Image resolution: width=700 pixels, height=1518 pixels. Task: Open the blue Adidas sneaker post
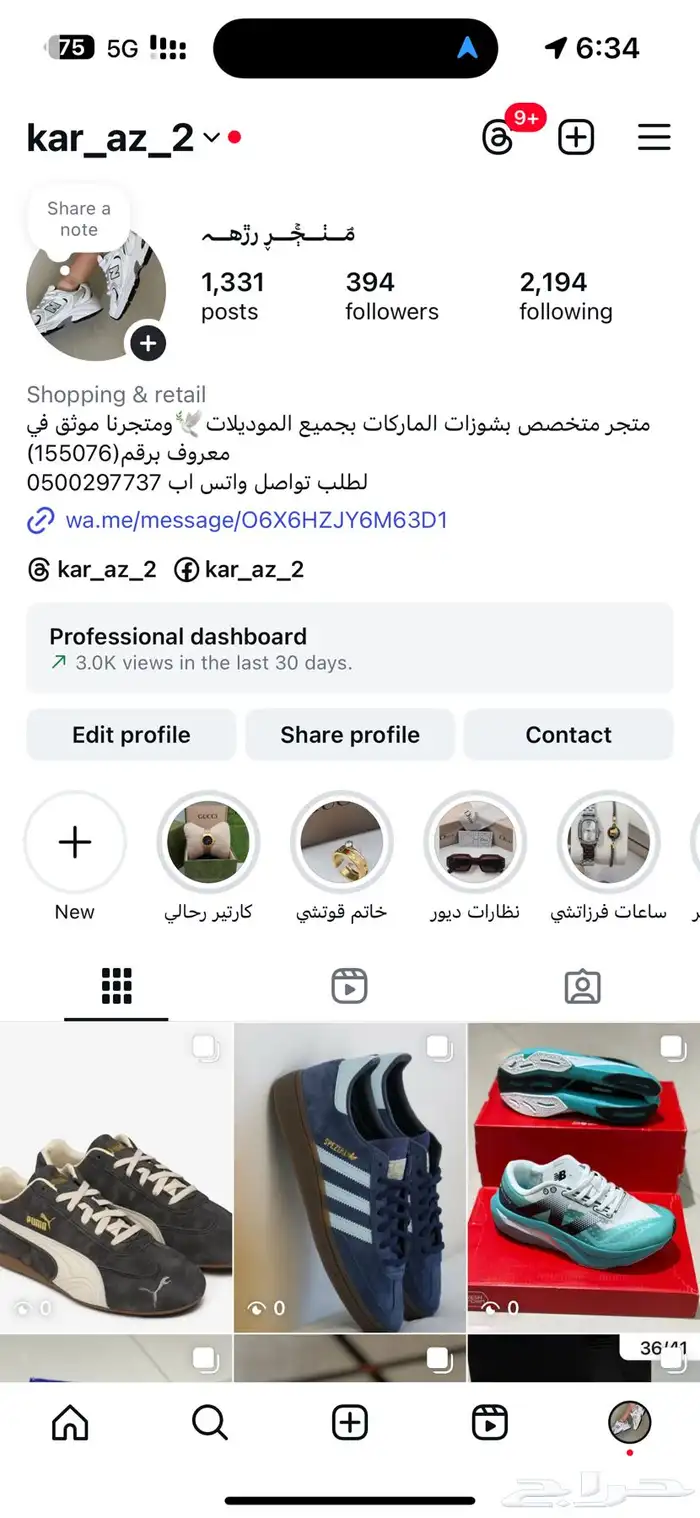click(350, 1177)
